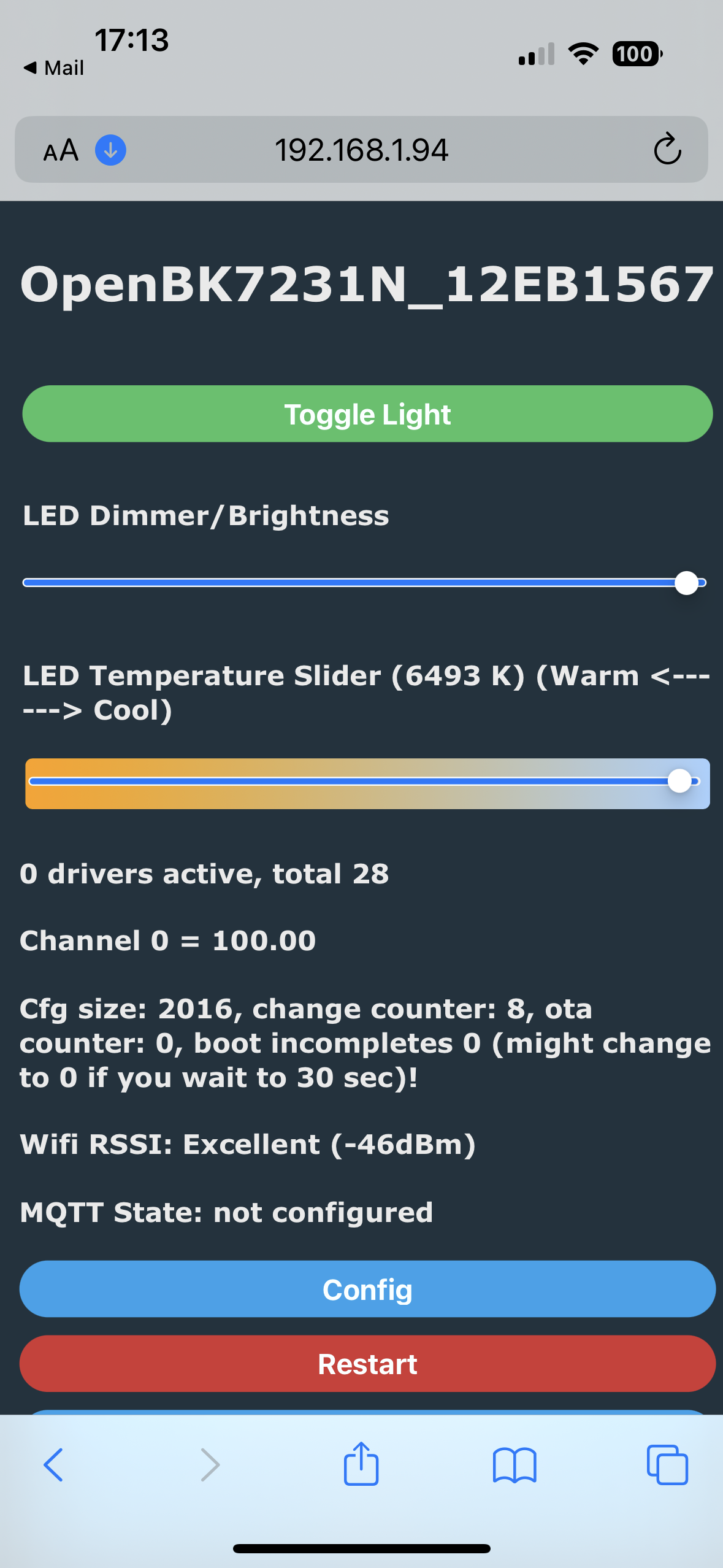Edit the 192.168.1.94 address bar
The image size is (723, 1568).
click(x=361, y=150)
